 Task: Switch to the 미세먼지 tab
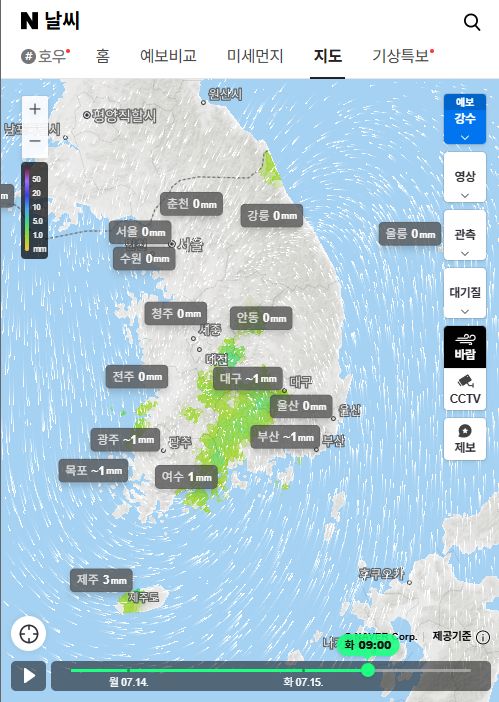click(x=255, y=56)
